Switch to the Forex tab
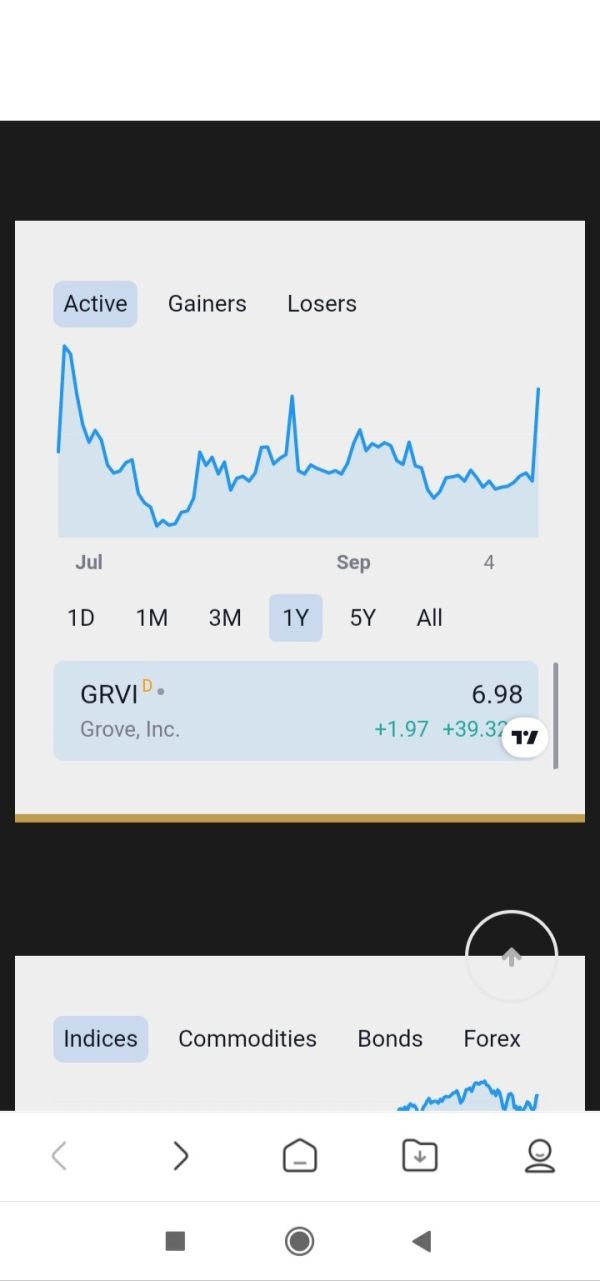Image resolution: width=600 pixels, height=1281 pixels. tap(492, 1039)
